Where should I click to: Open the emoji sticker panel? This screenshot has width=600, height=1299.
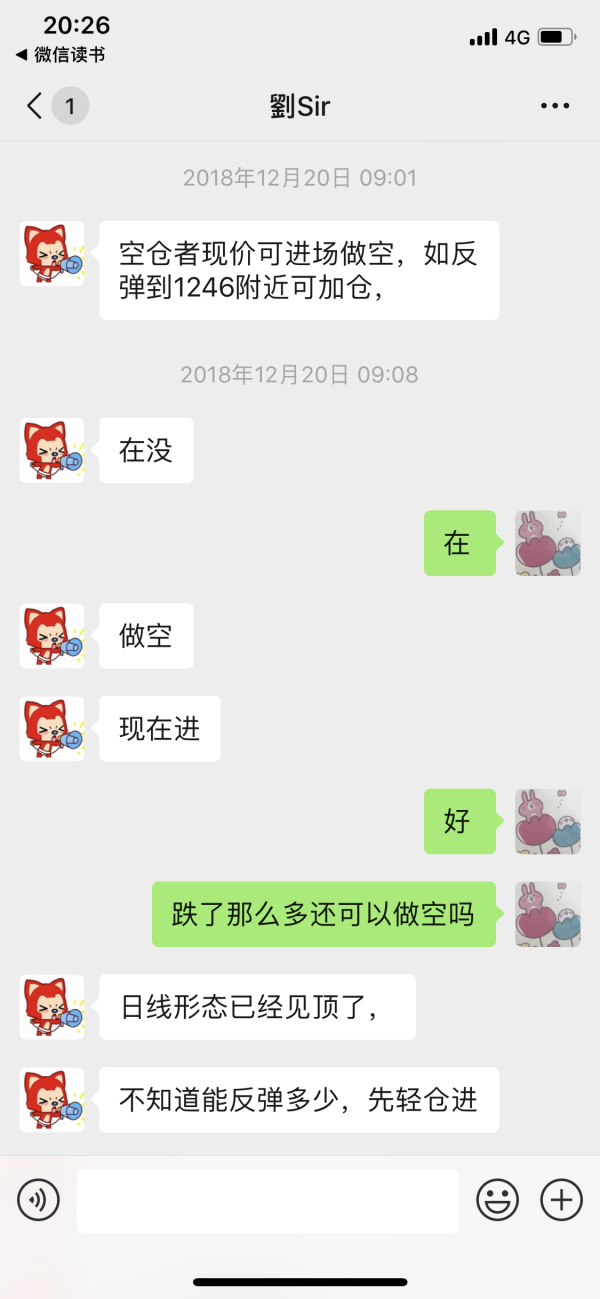497,1199
